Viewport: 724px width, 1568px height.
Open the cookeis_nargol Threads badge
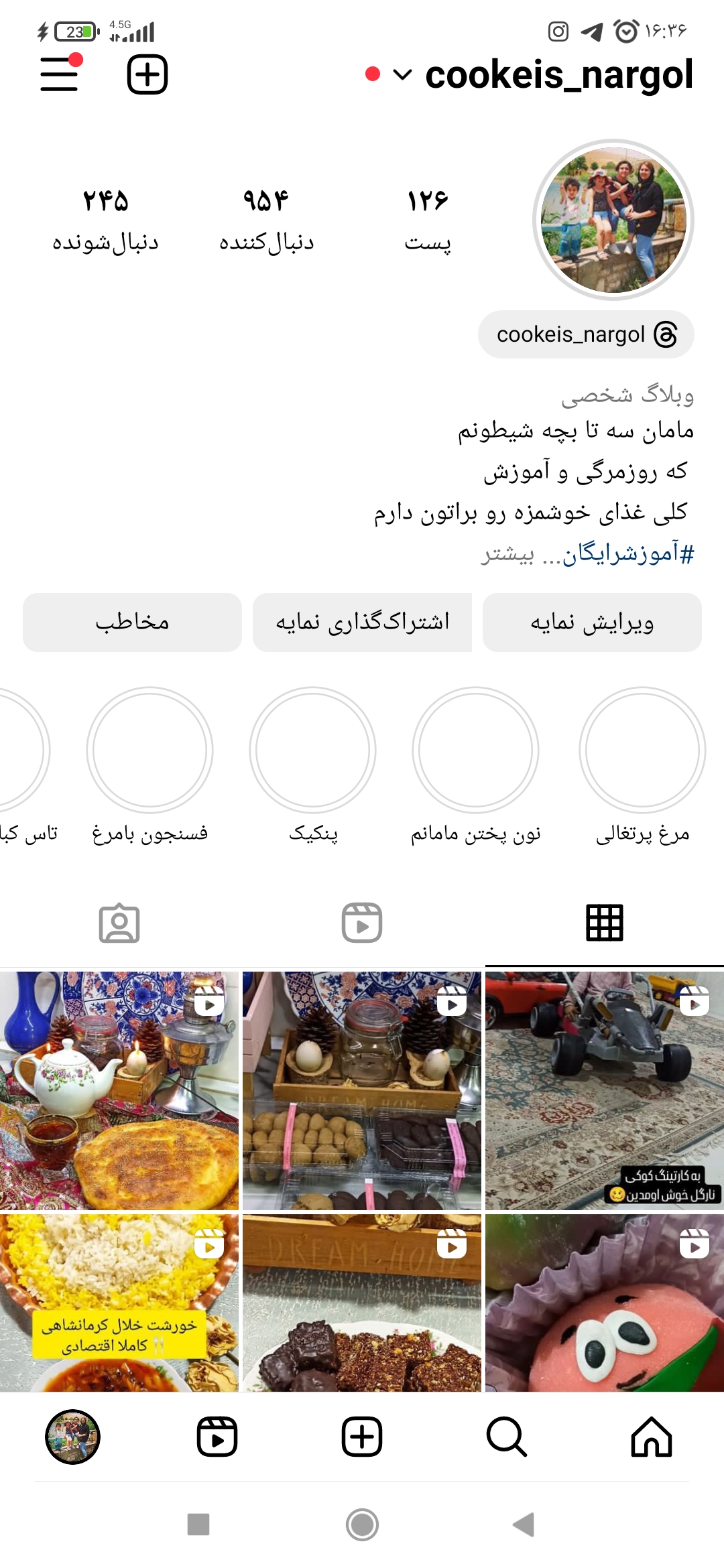(586, 334)
